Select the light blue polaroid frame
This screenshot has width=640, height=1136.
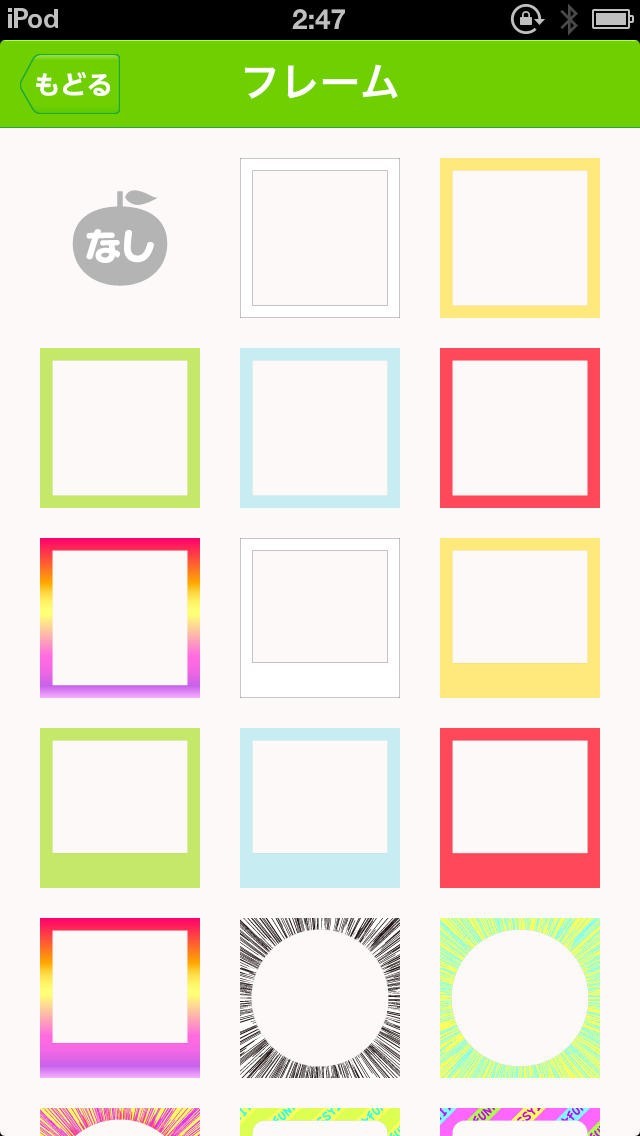click(x=320, y=808)
